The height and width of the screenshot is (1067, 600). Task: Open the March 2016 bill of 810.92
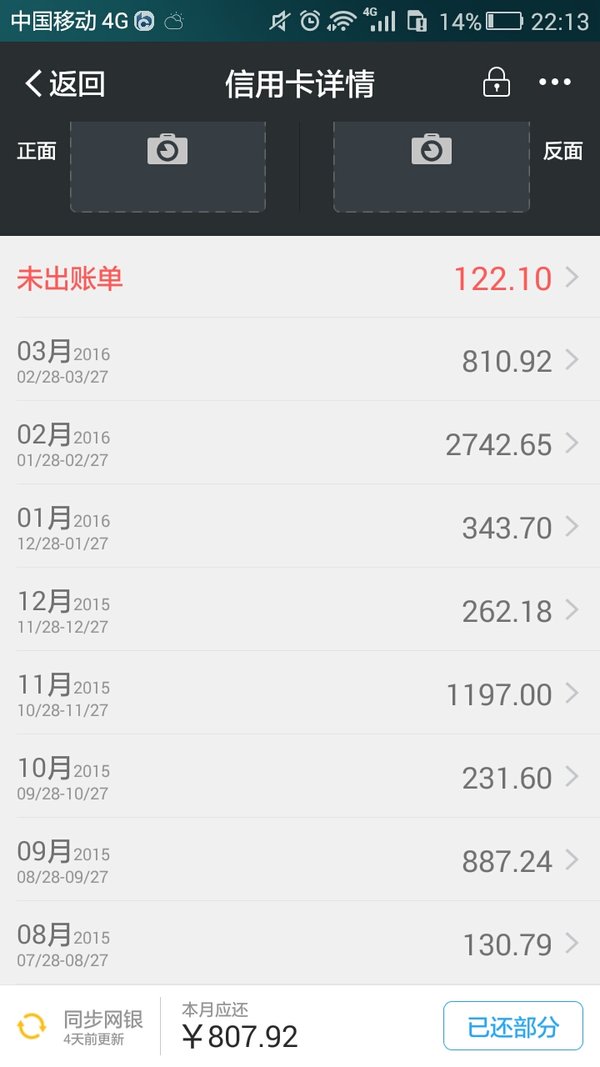300,360
